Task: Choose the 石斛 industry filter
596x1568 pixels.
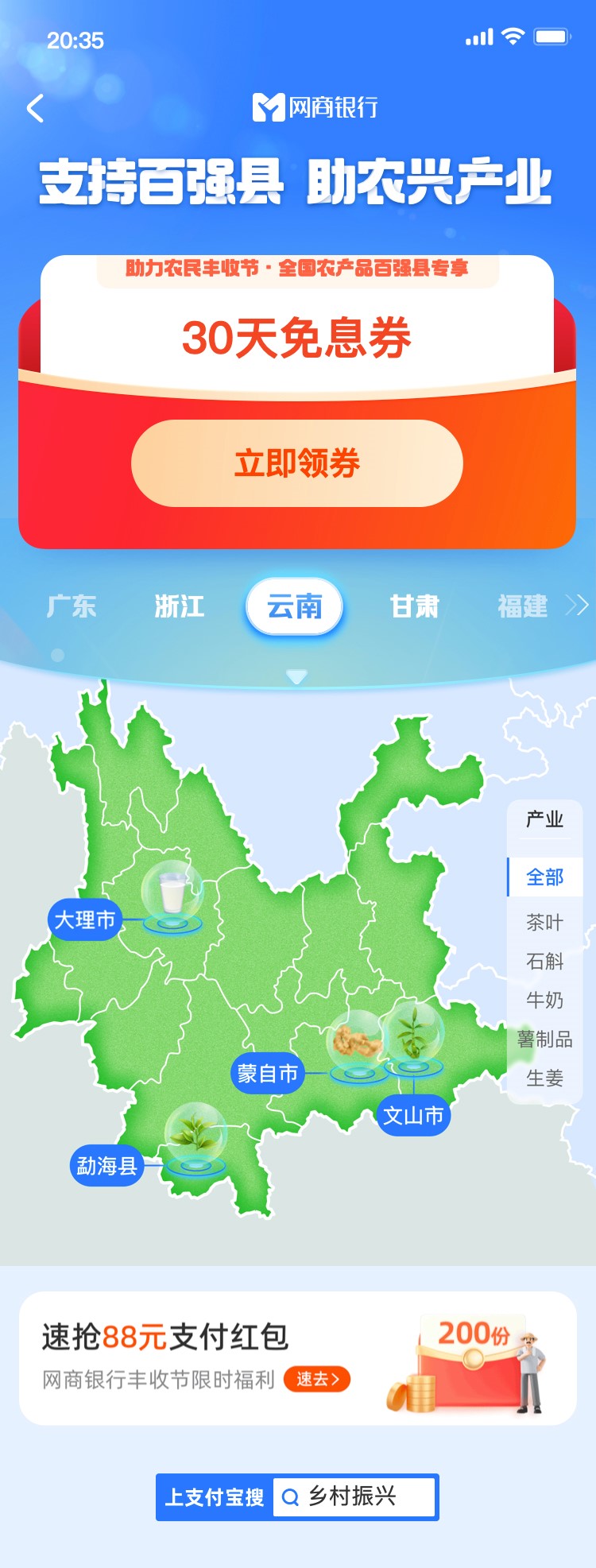Action: pyautogui.click(x=545, y=962)
